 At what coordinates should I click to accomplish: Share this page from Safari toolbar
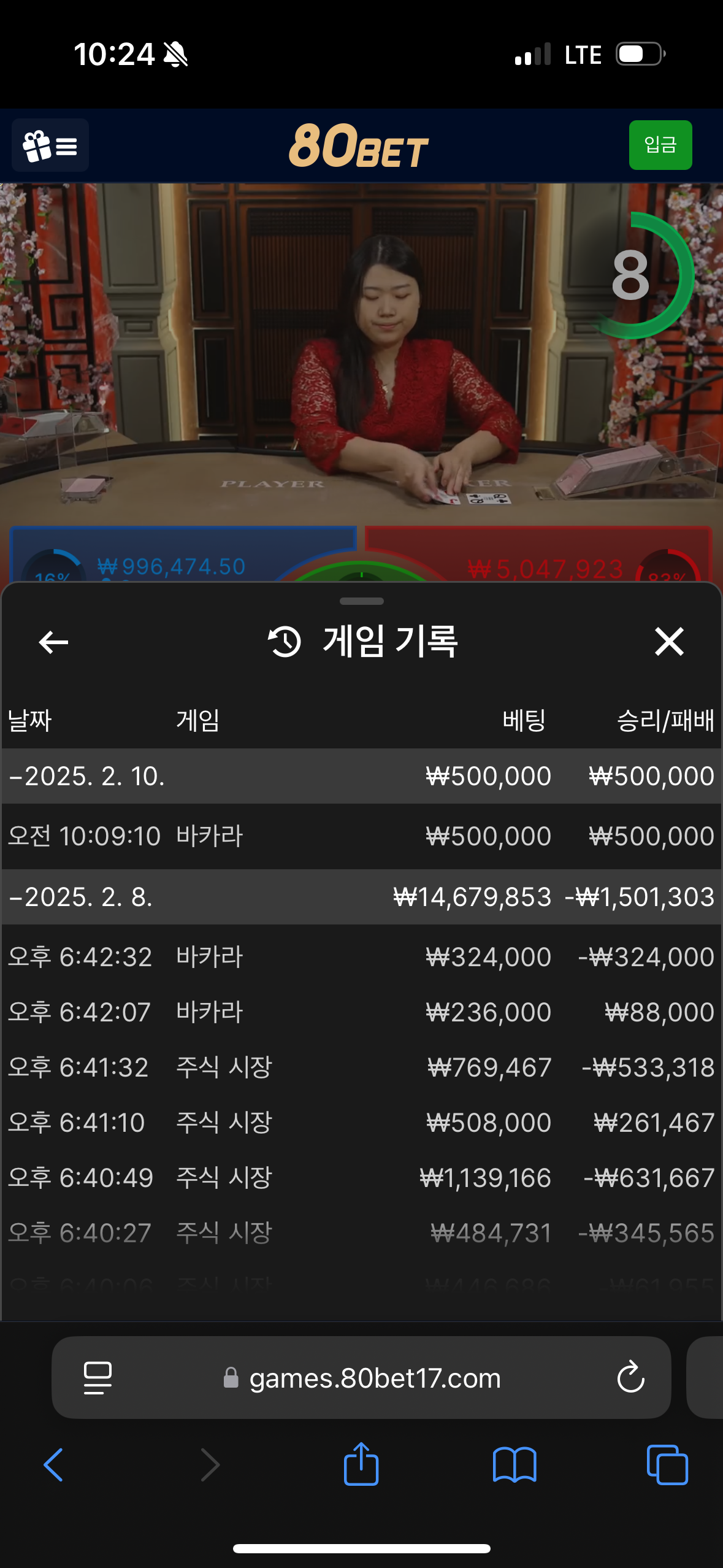361,1465
